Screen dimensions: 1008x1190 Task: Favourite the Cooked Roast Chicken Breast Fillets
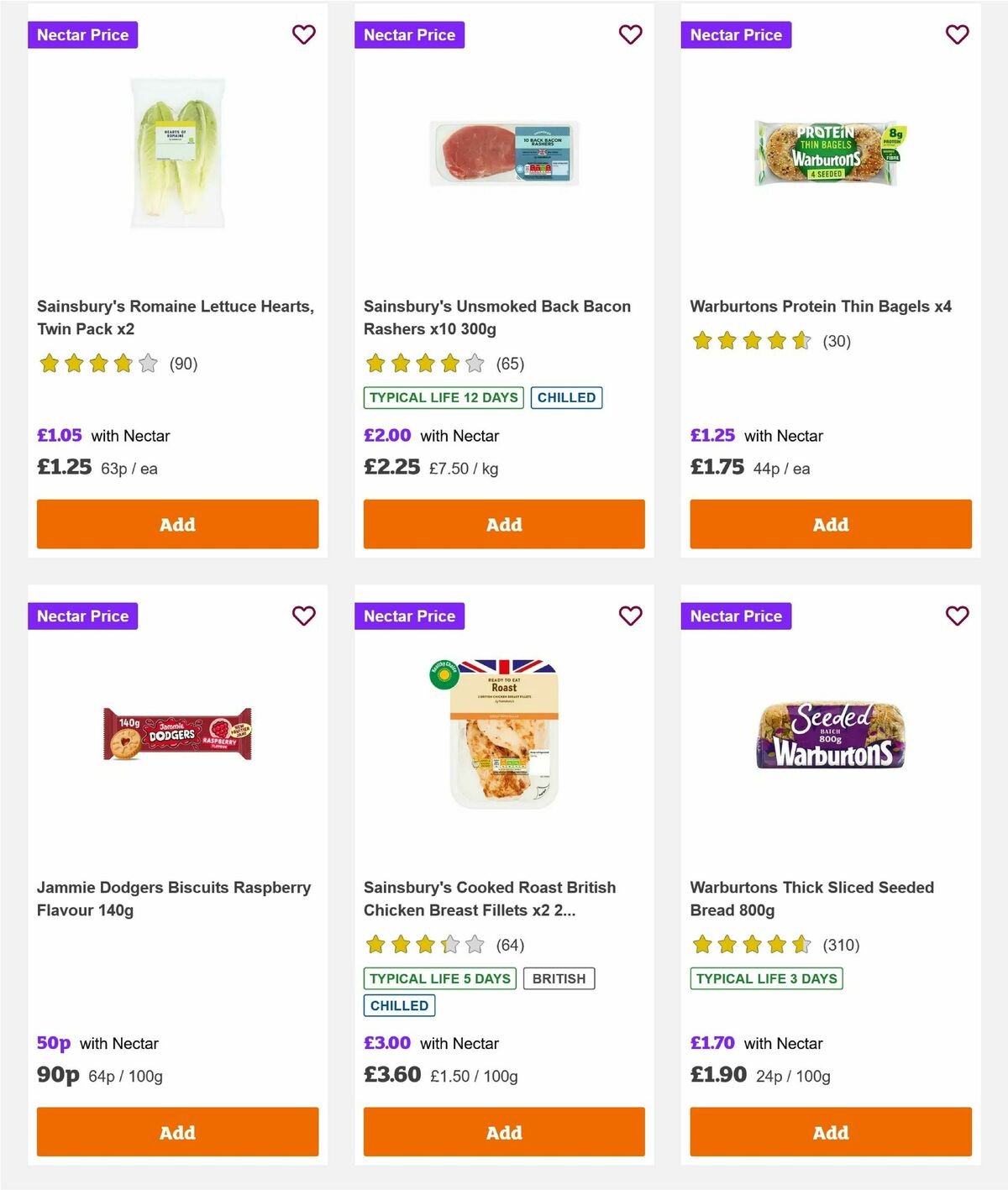tap(630, 616)
